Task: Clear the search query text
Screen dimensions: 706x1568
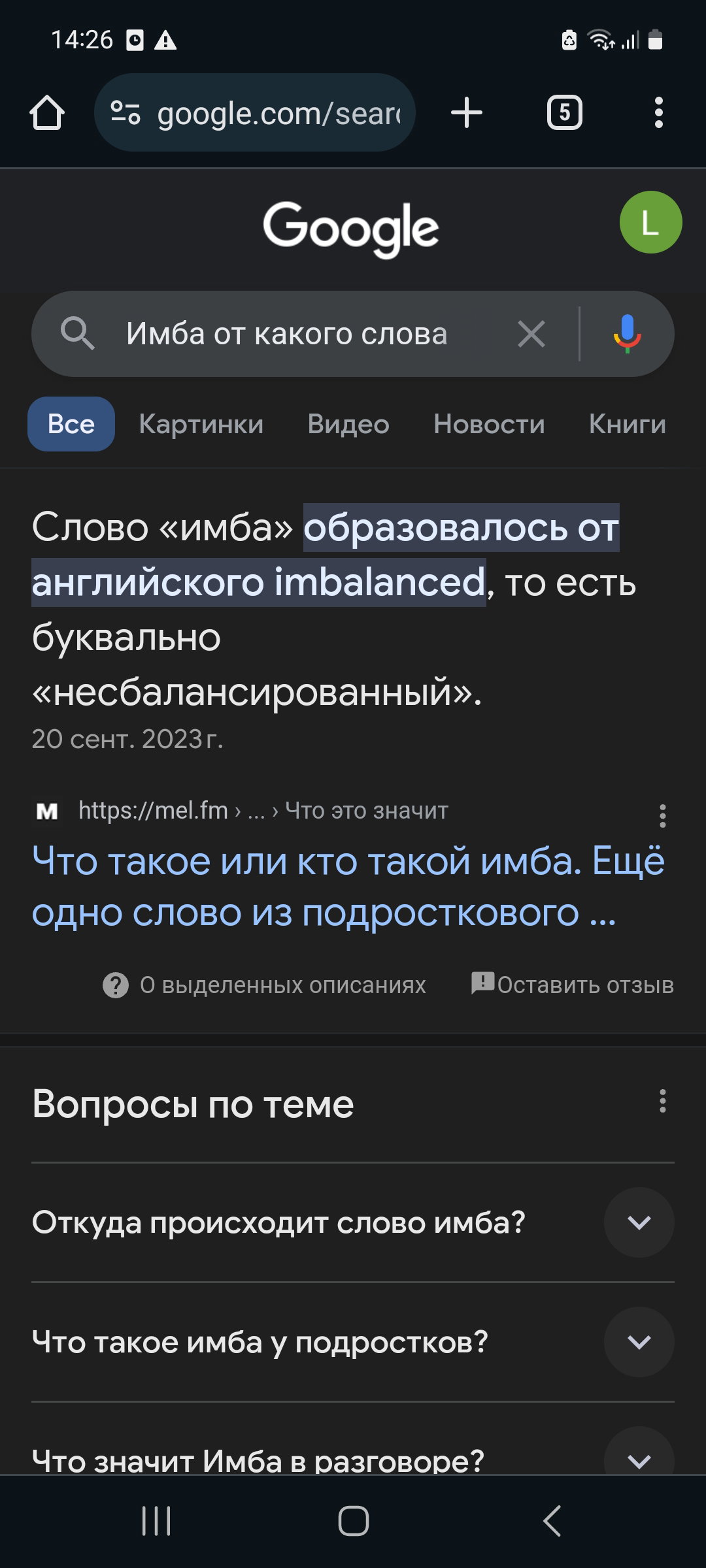Action: point(531,334)
